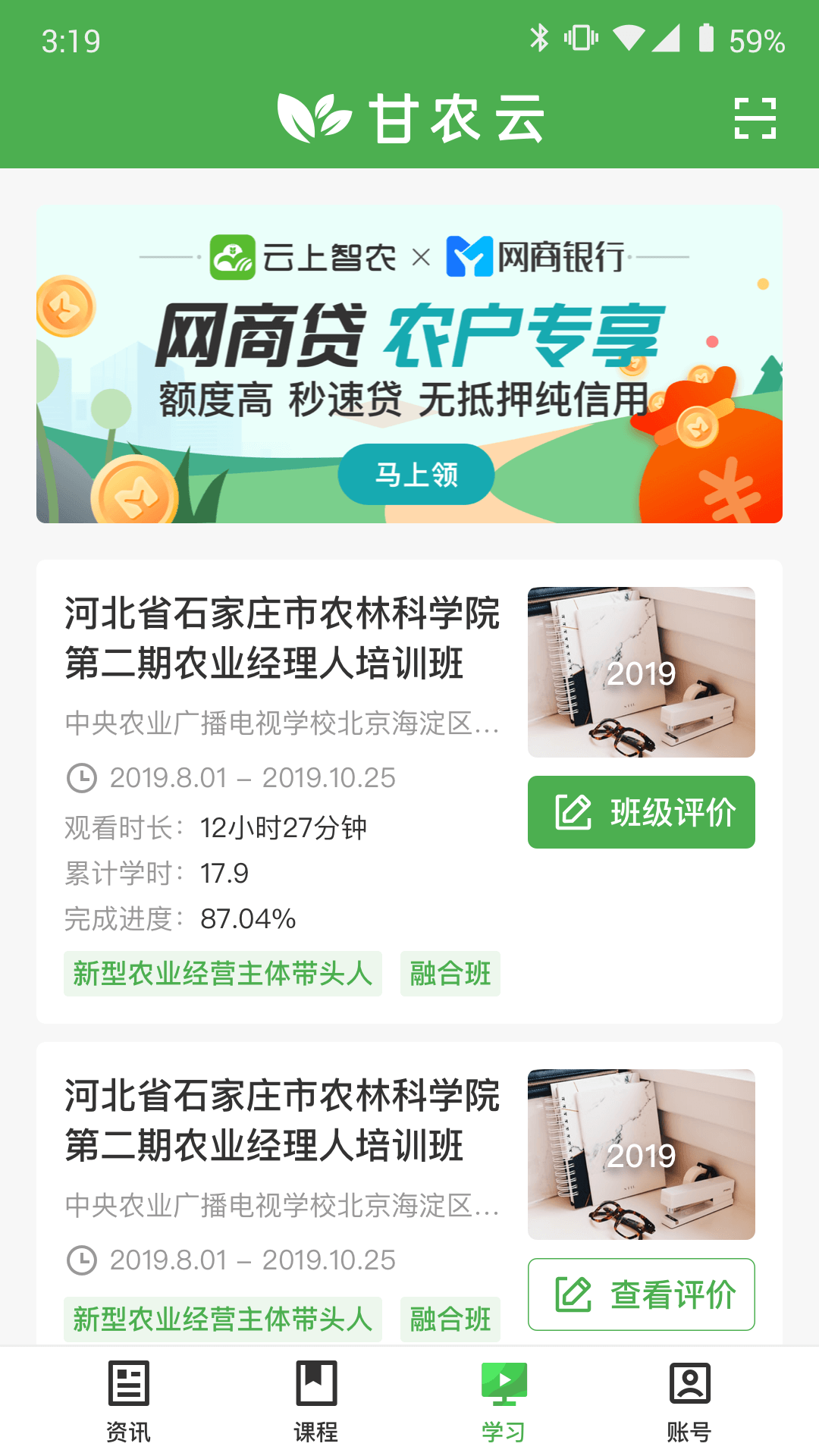
Task: Tap the 班级评价 button
Action: [641, 812]
